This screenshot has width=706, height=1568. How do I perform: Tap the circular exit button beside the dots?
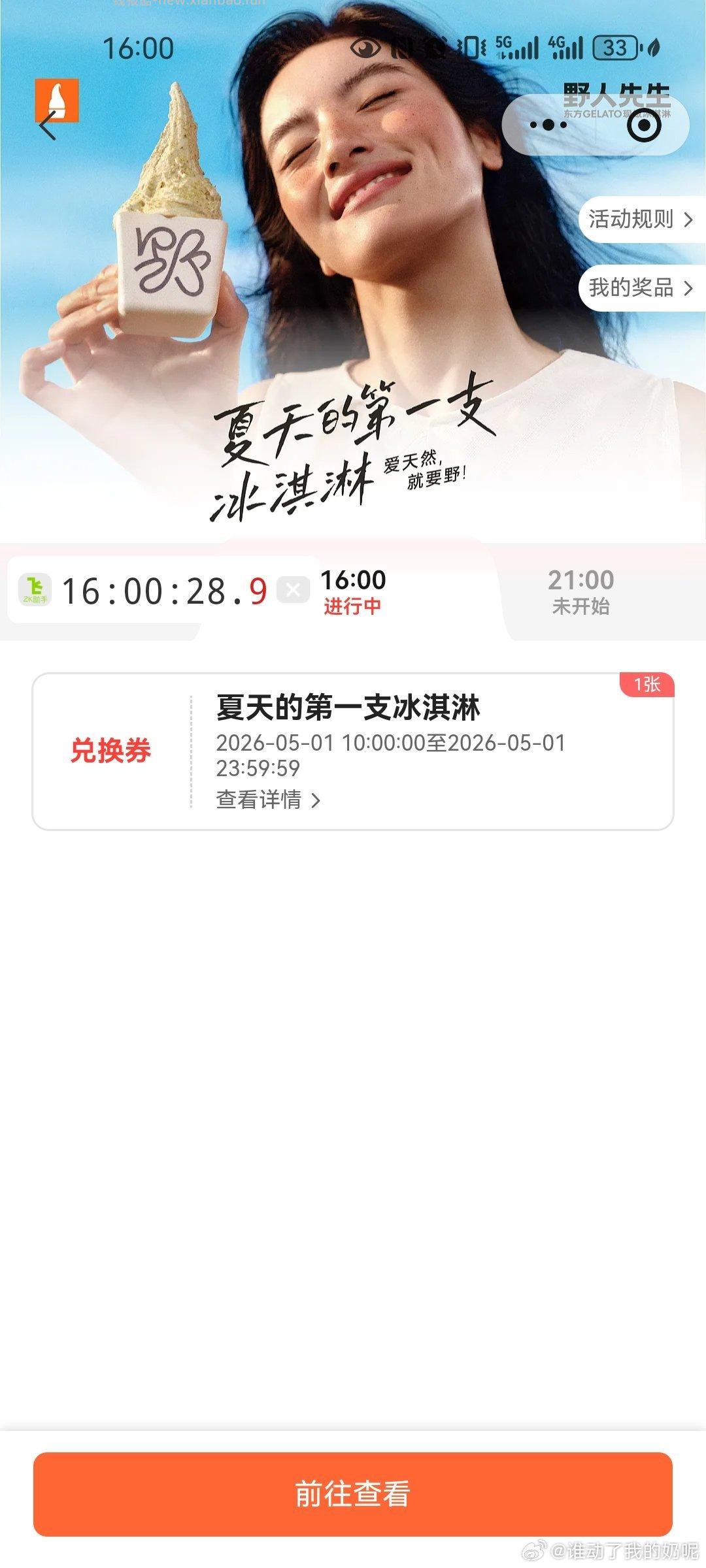coord(643,127)
